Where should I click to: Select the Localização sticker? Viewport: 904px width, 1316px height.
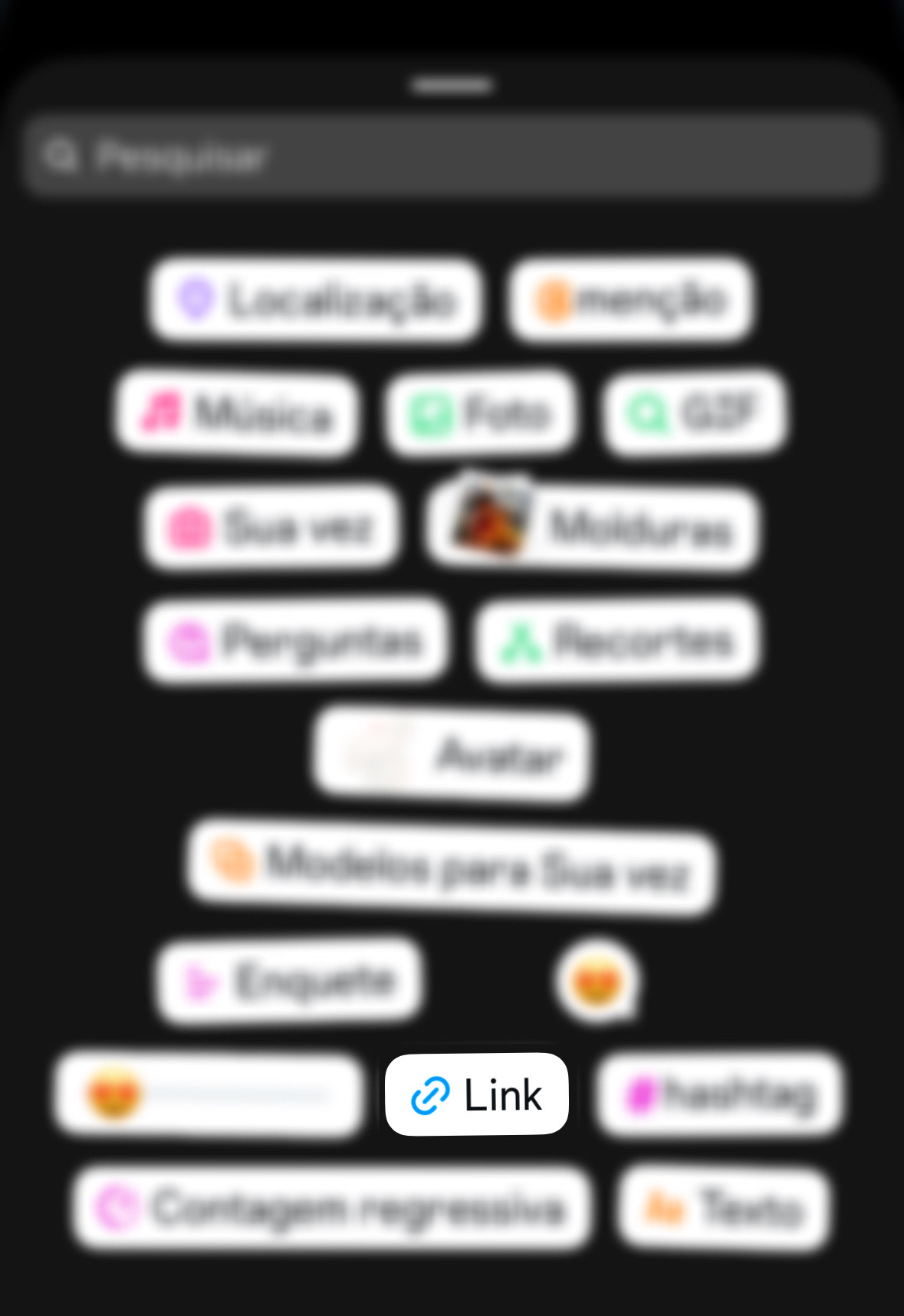pyautogui.click(x=316, y=299)
